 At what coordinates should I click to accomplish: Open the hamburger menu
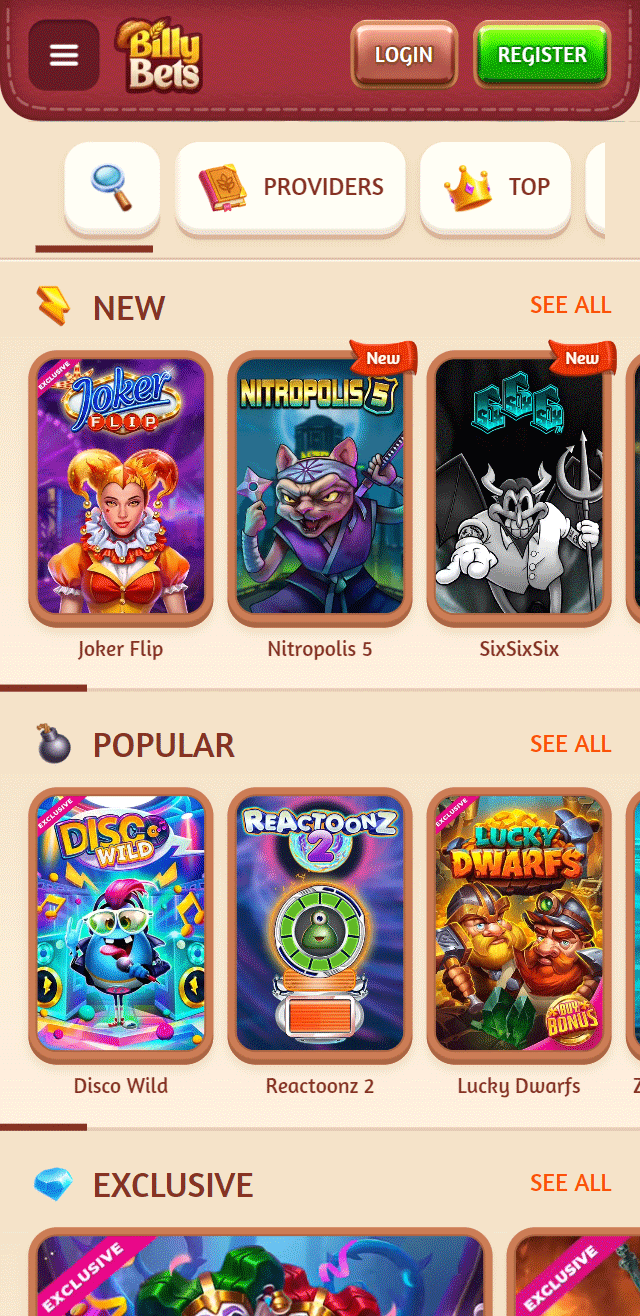(x=64, y=56)
